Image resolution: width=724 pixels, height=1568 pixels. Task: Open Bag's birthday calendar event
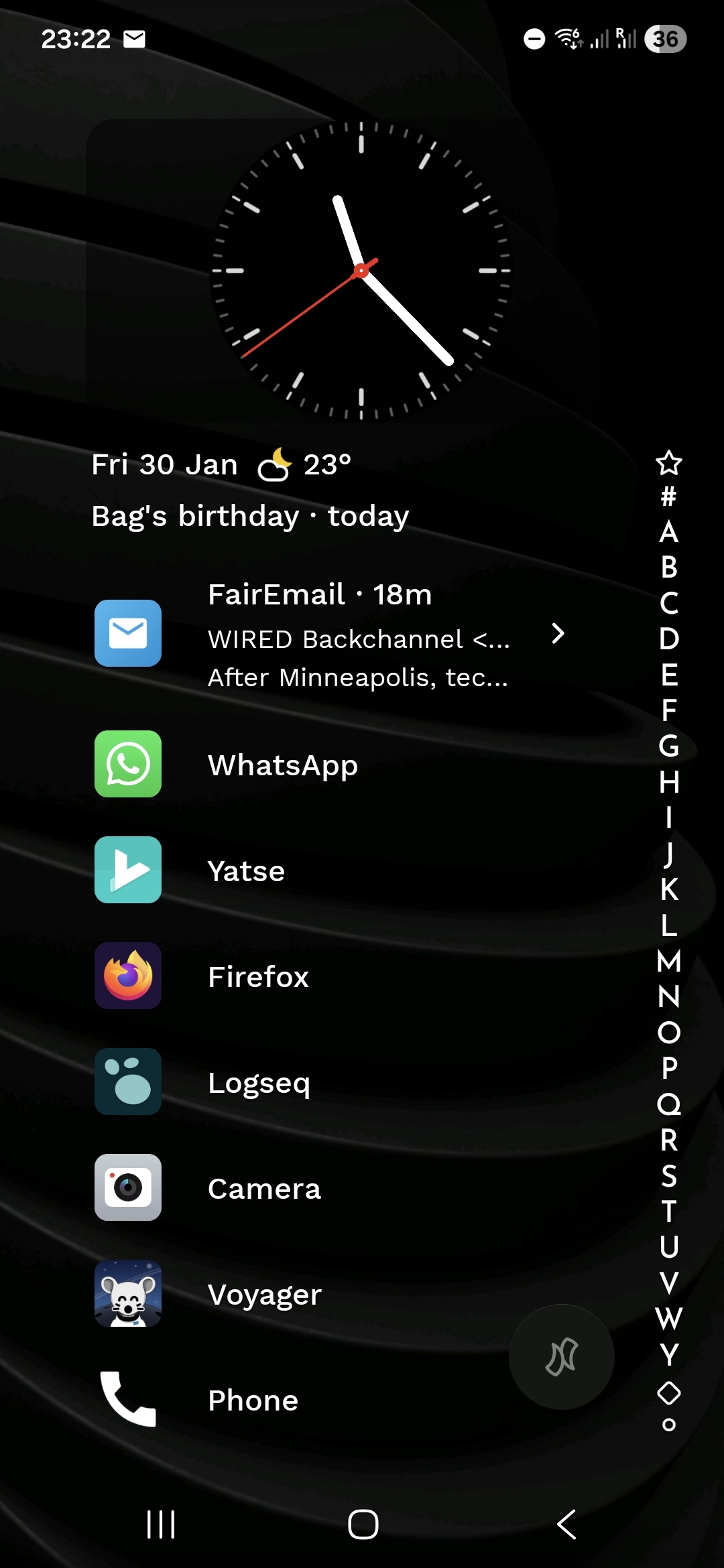pyautogui.click(x=250, y=517)
